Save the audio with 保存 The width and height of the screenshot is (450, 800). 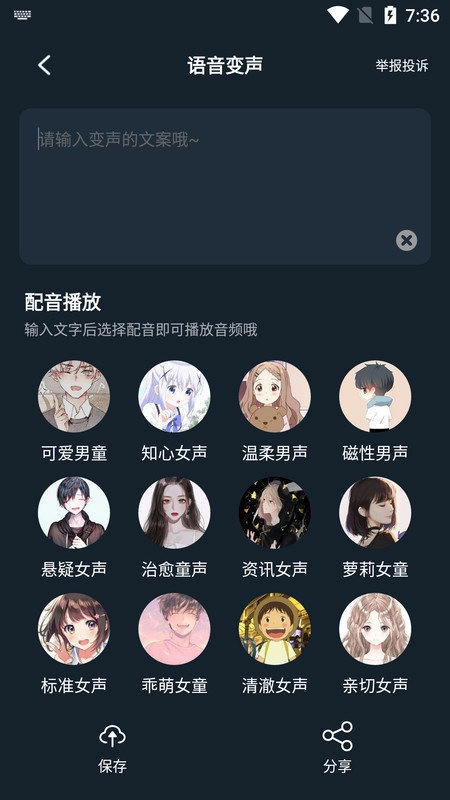pos(112,748)
